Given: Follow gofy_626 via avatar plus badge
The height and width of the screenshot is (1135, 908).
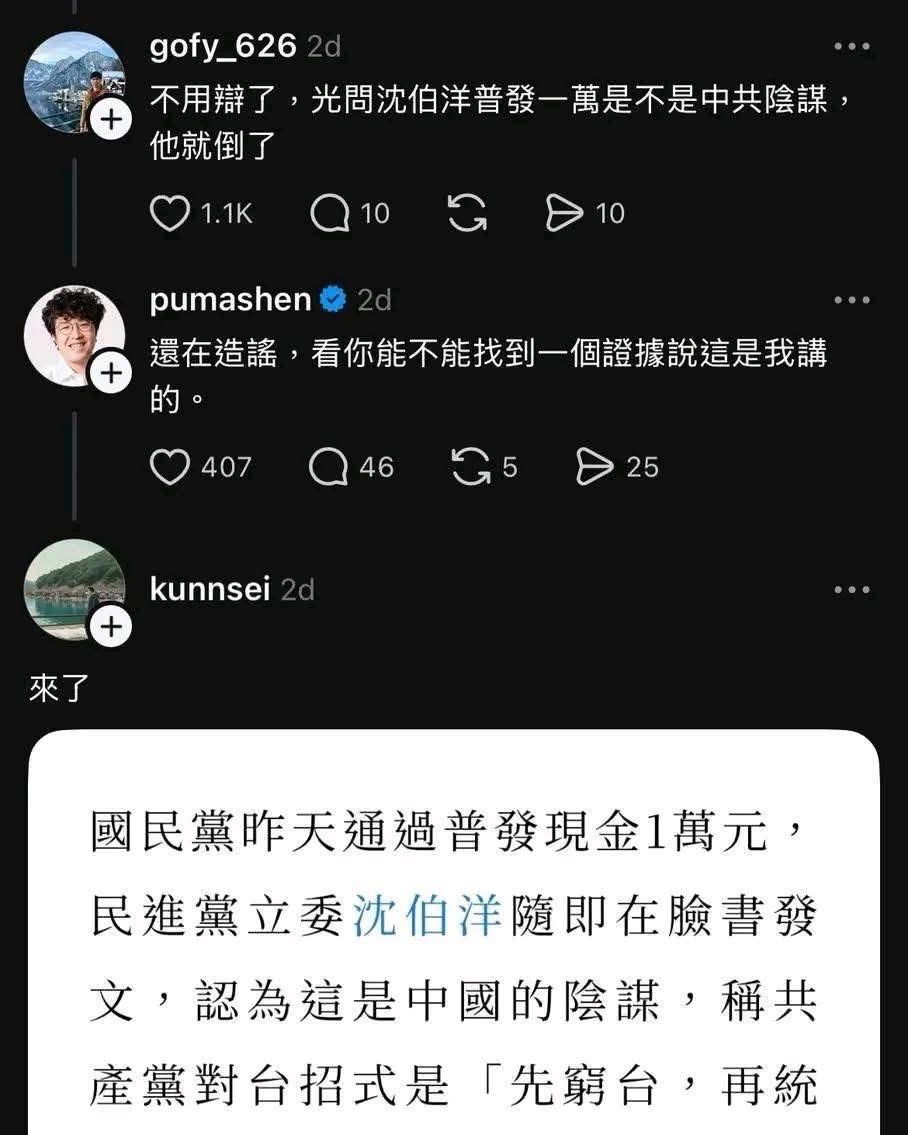Looking at the screenshot, I should pos(111,121).
